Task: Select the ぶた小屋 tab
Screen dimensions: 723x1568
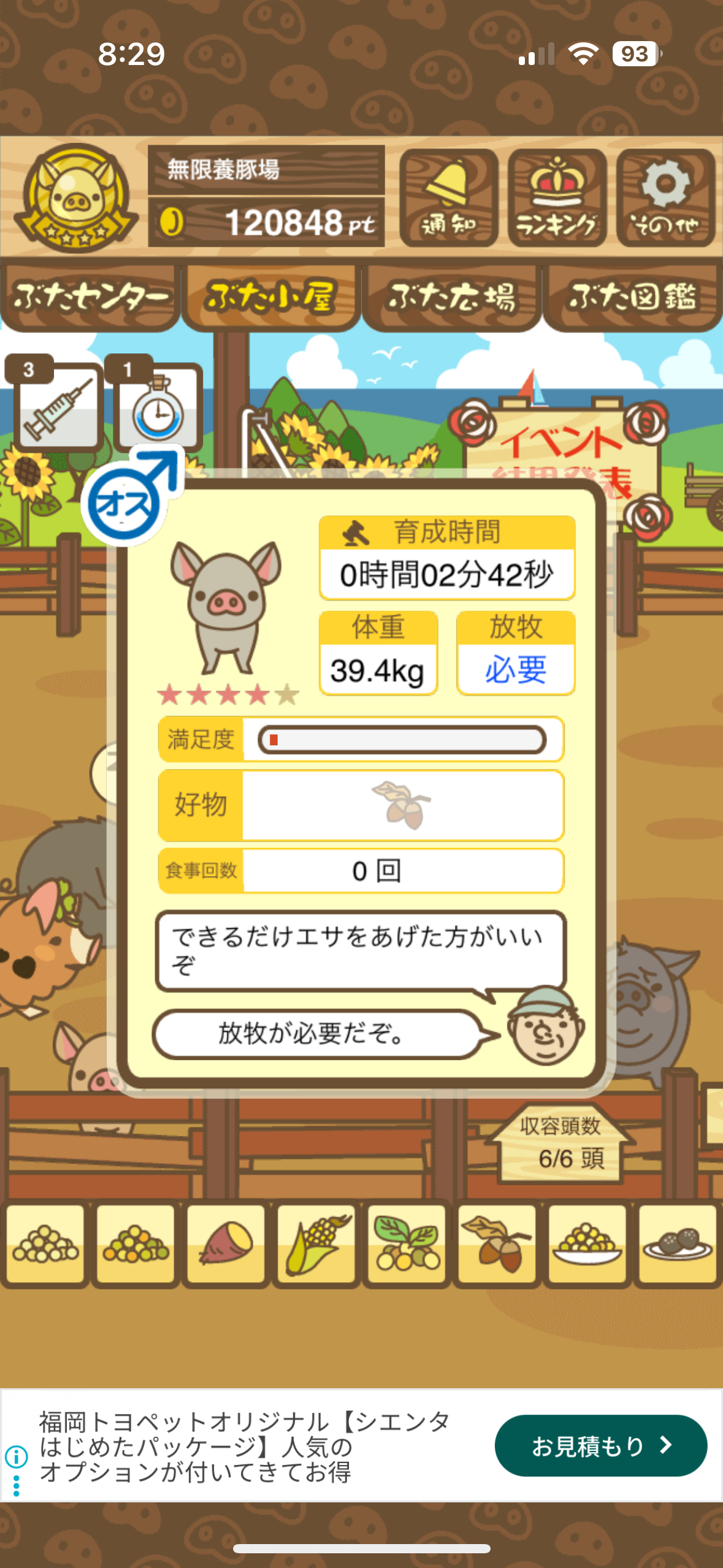Action: coord(270,298)
